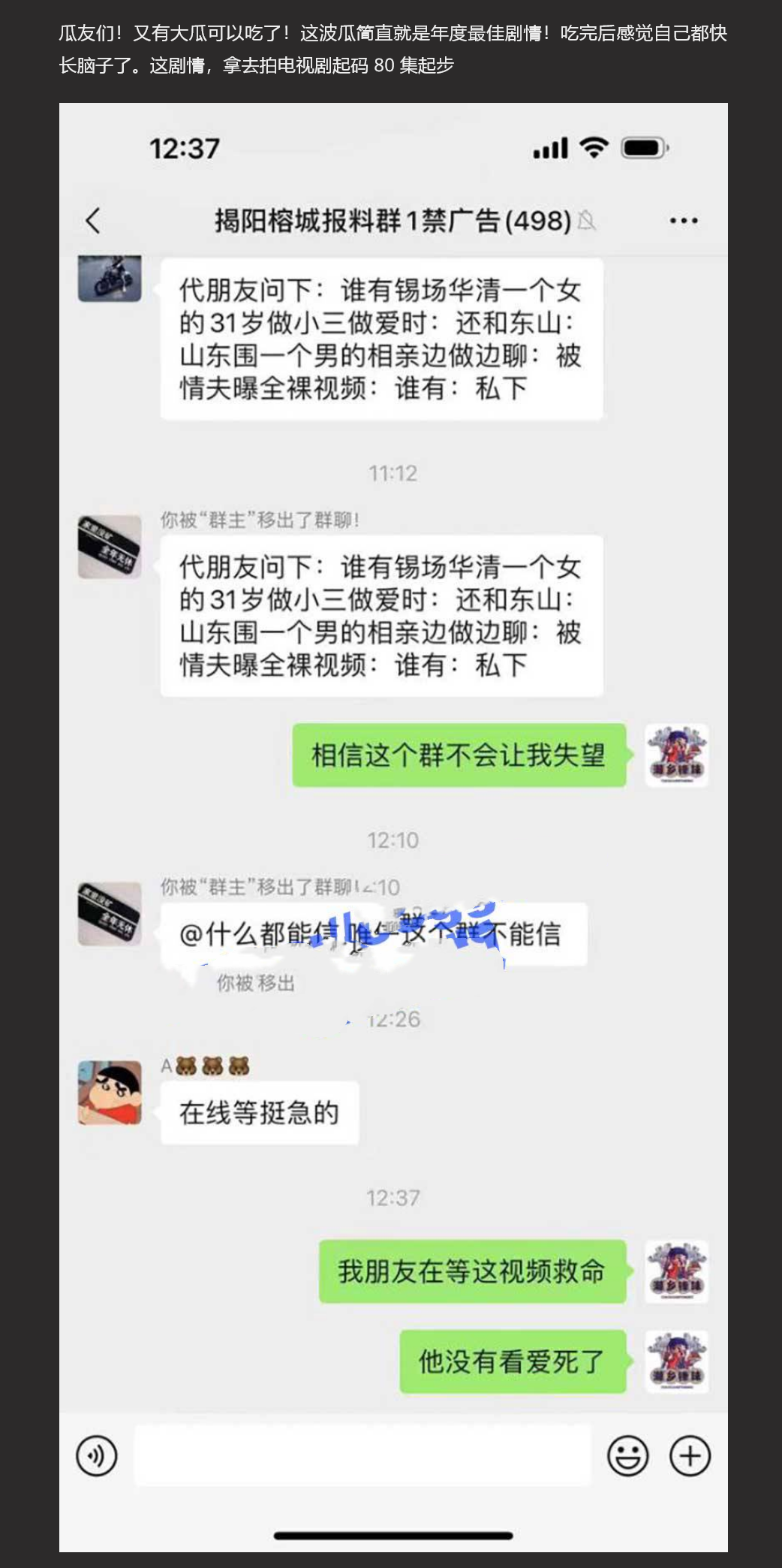Tap the message containing '@什么都能信'
This screenshot has height=1568, width=782.
(368, 933)
